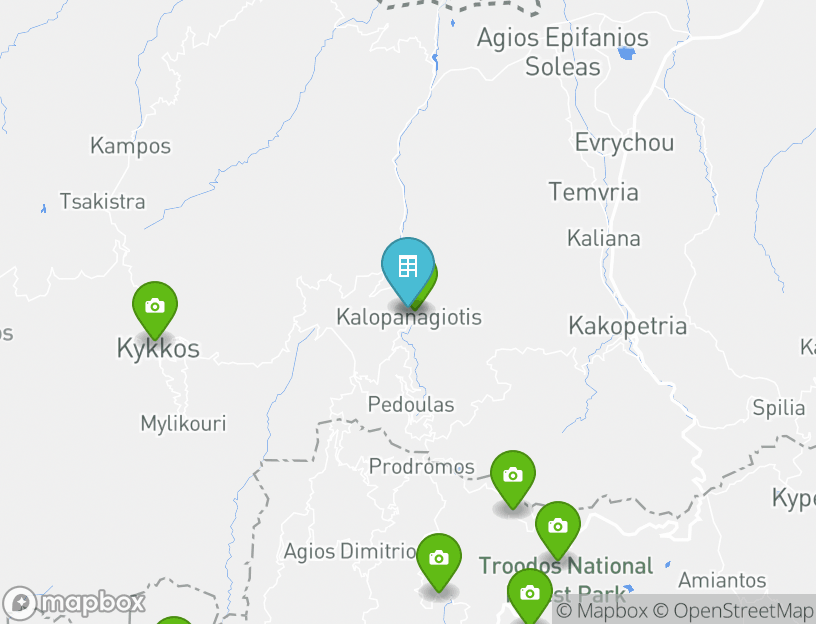
Task: Tap the camera pin above Troodos National Park
Action: [x=557, y=527]
